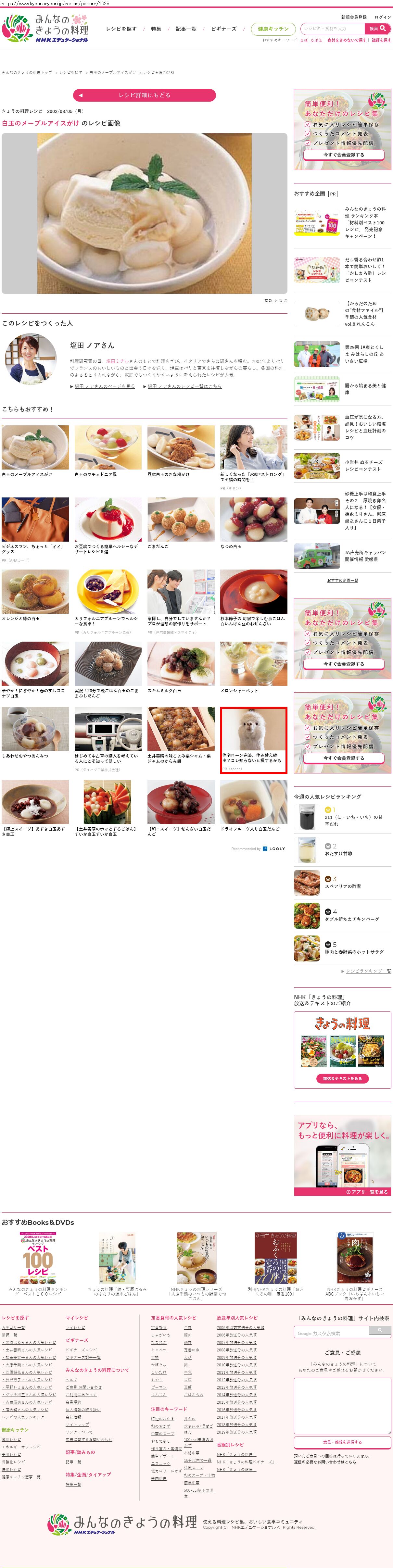The height and width of the screenshot is (1568, 393).
Task: Tap the 検索 search button
Action: (x=377, y=29)
